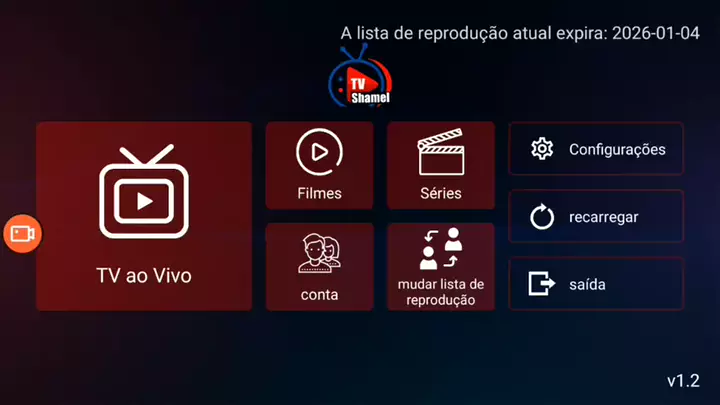Open Configurações settings
Image resolution: width=720 pixels, height=405 pixels.
(596, 149)
